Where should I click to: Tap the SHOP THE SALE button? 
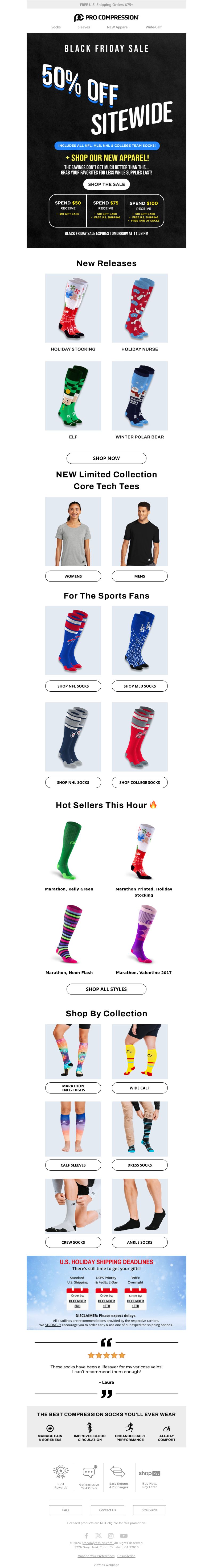106,184
